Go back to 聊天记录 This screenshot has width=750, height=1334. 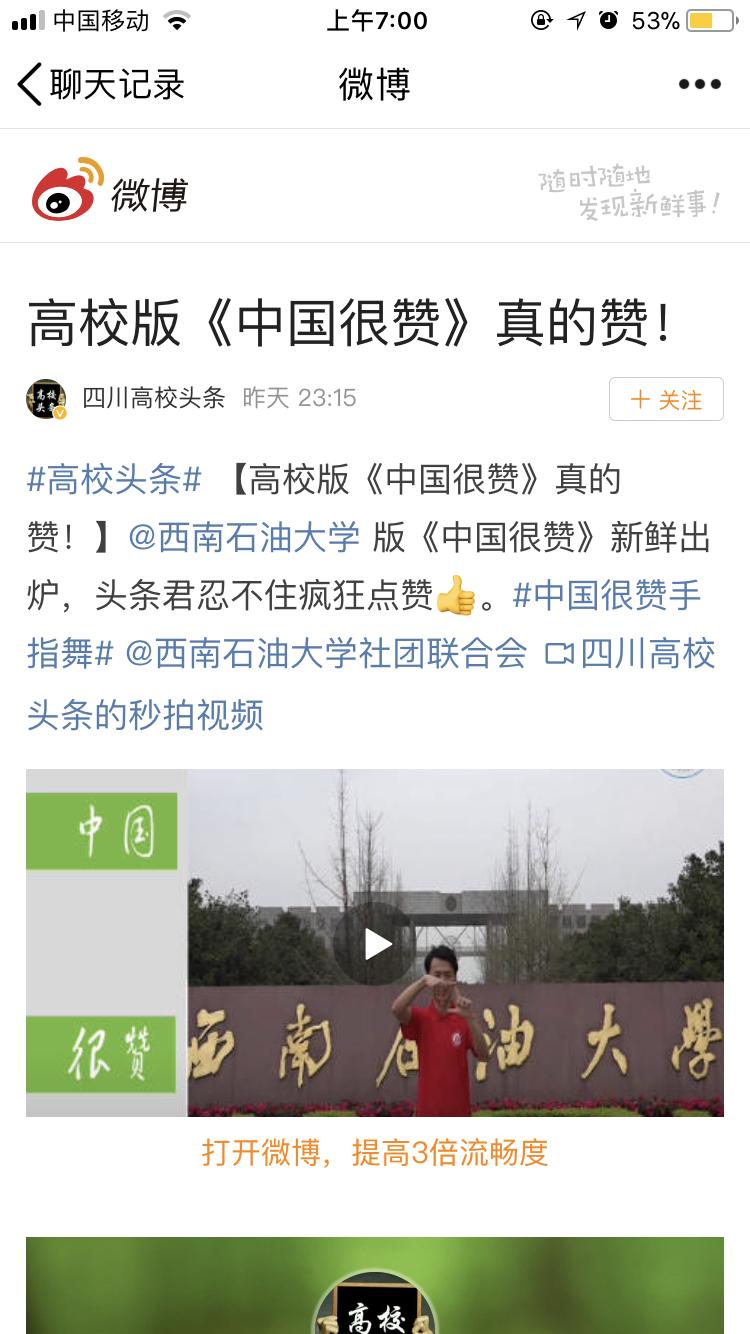100,85
